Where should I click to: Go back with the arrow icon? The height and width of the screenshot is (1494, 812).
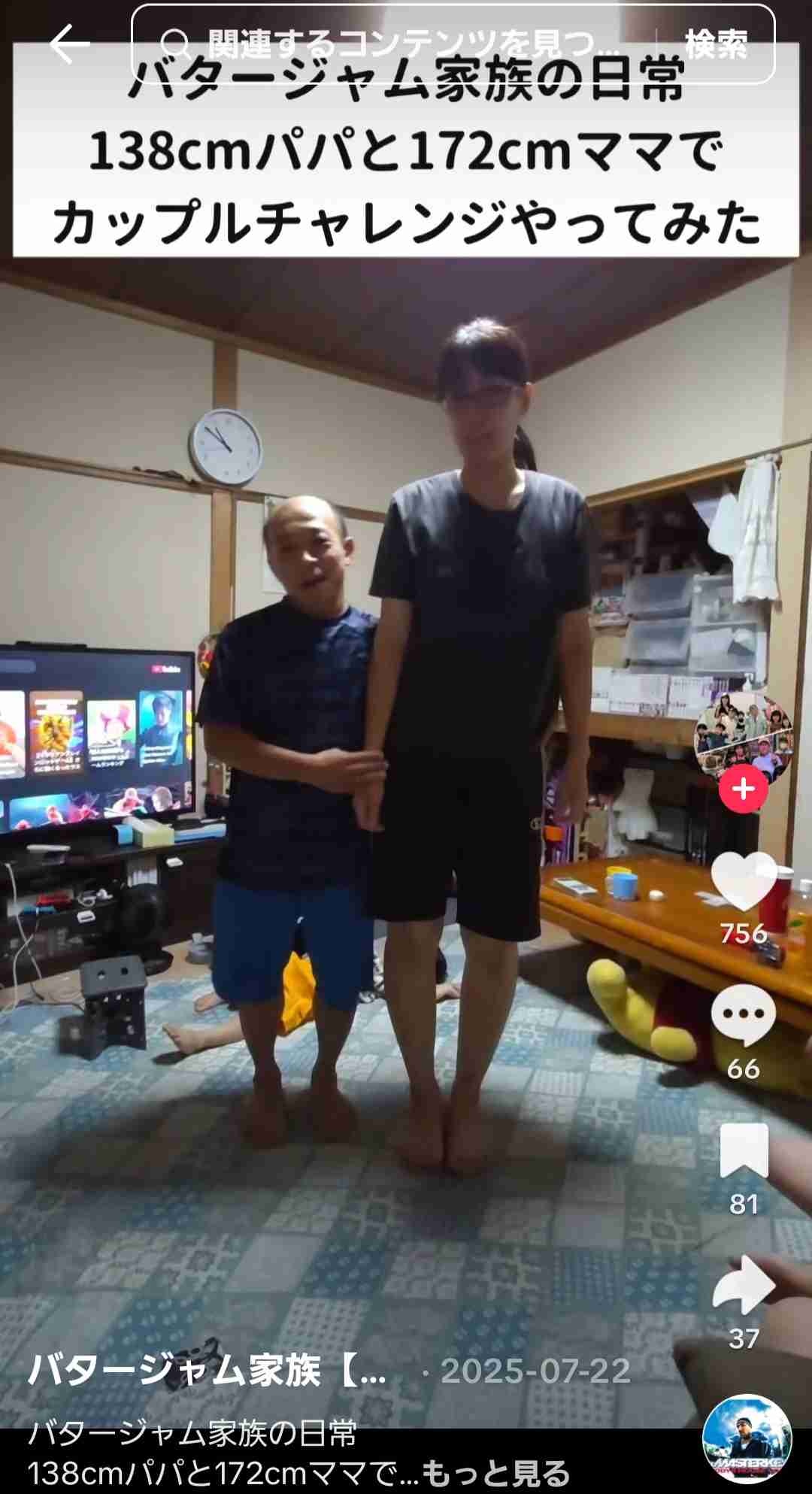[x=69, y=44]
